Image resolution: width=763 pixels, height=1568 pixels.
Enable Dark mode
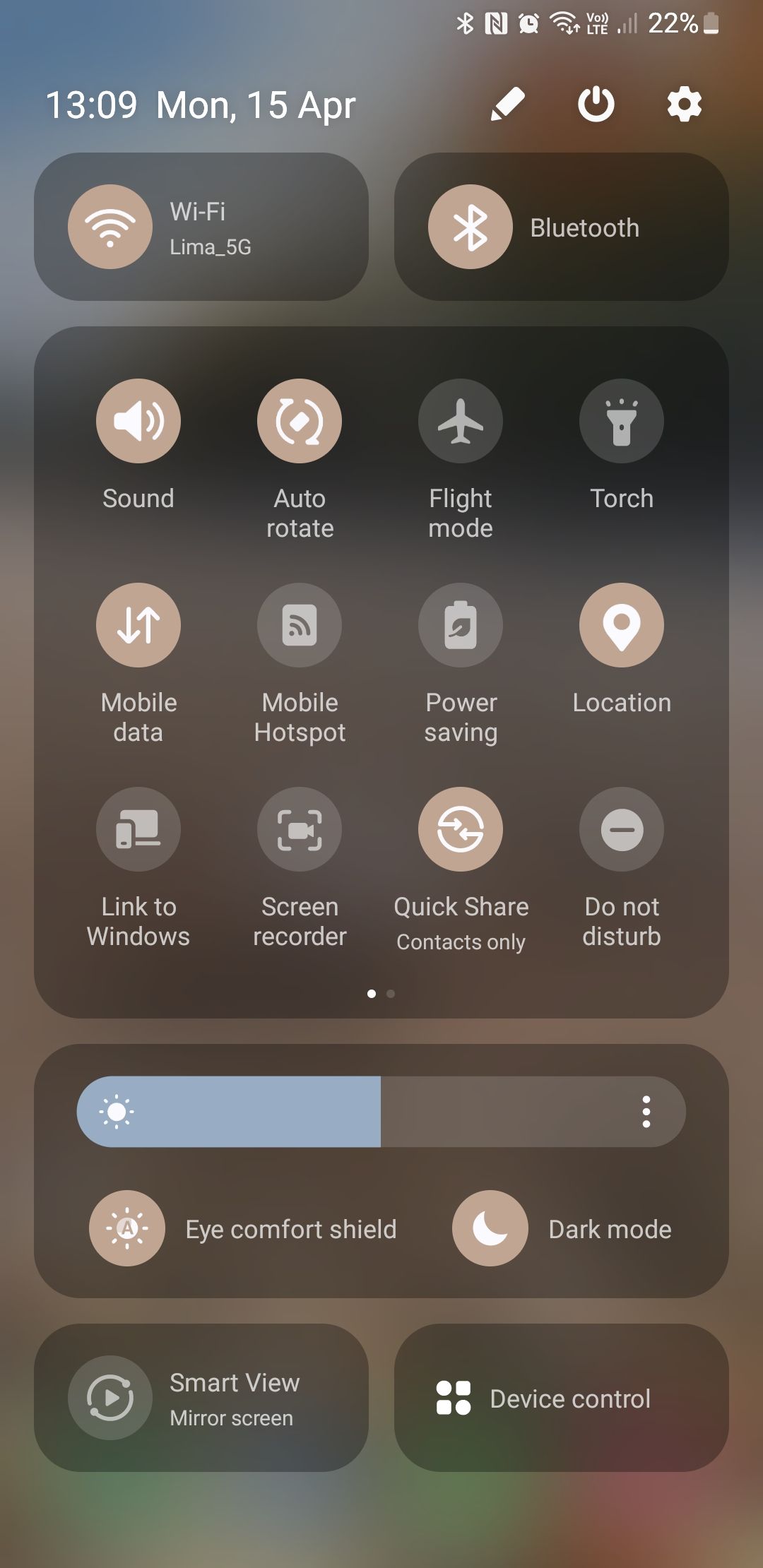pyautogui.click(x=490, y=1229)
